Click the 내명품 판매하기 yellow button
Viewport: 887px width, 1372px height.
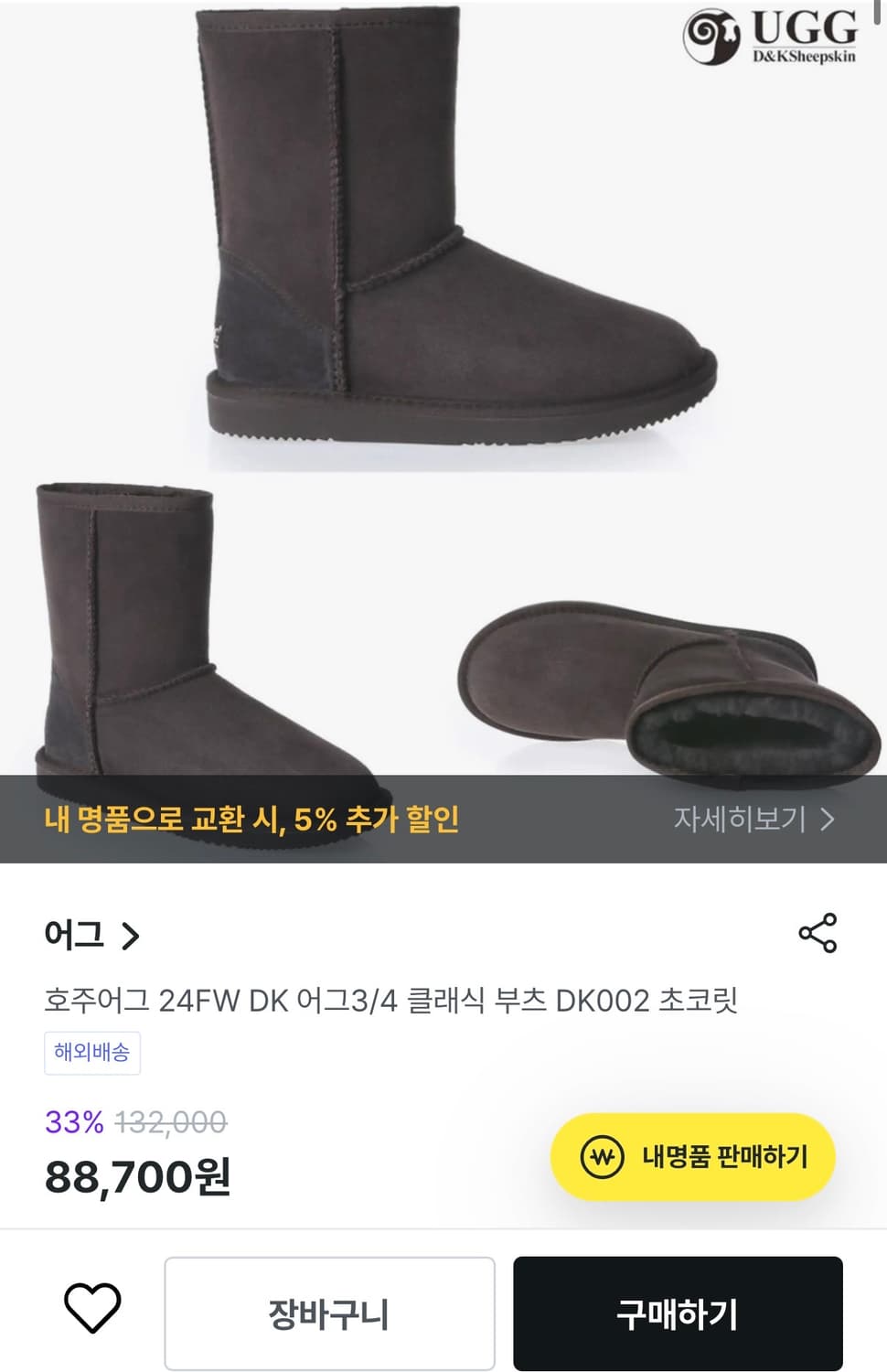[x=693, y=1158]
